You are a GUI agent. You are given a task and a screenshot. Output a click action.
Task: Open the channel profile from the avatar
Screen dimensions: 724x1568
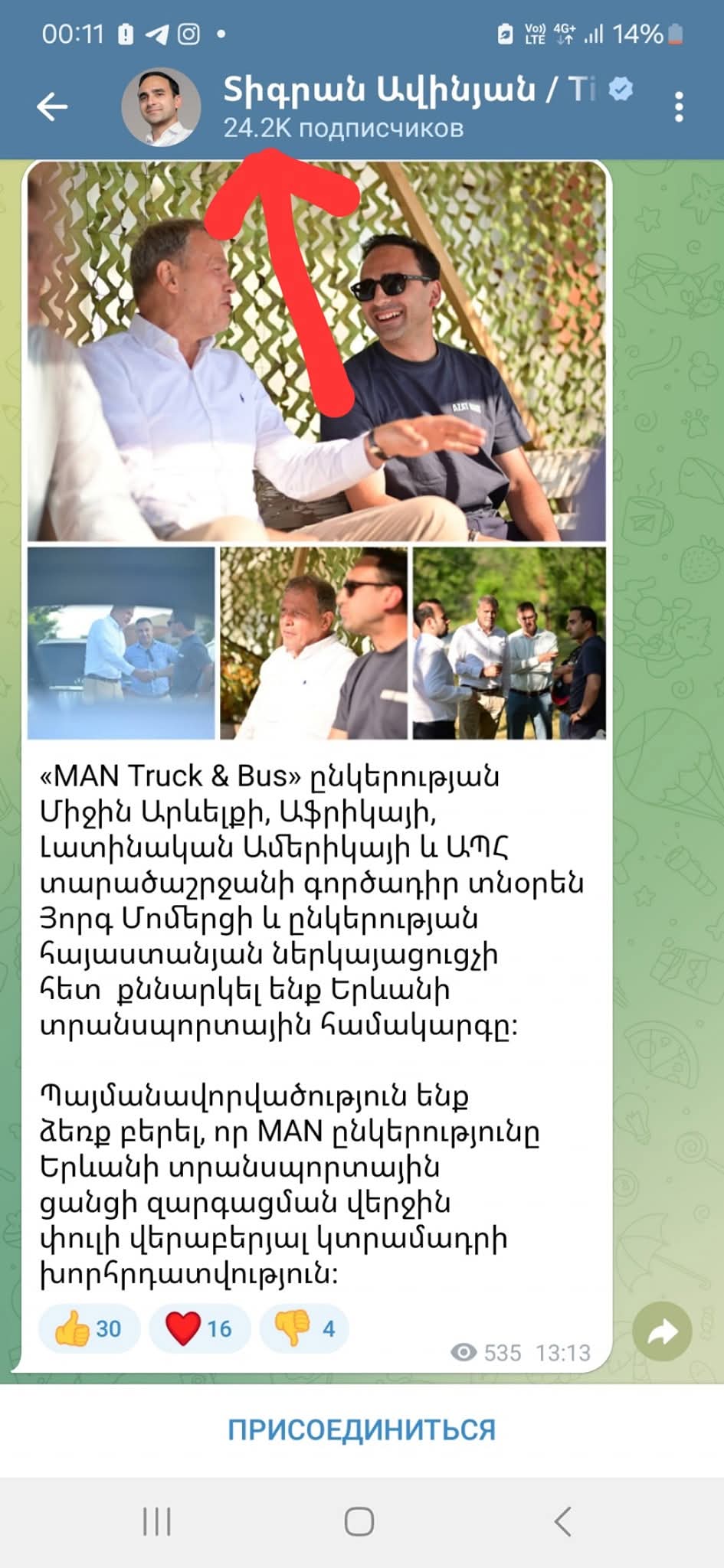point(161,106)
